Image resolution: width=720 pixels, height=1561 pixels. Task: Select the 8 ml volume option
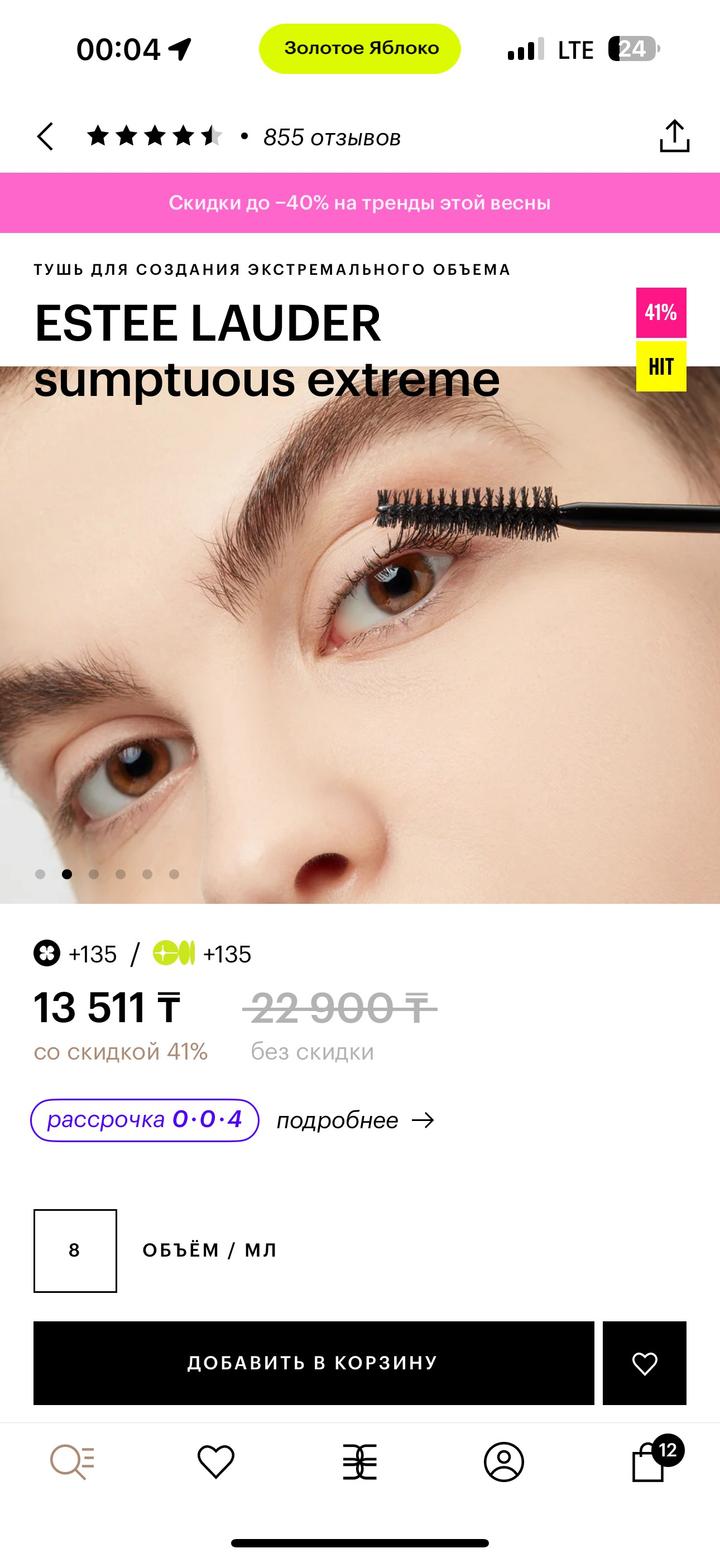75,1251
